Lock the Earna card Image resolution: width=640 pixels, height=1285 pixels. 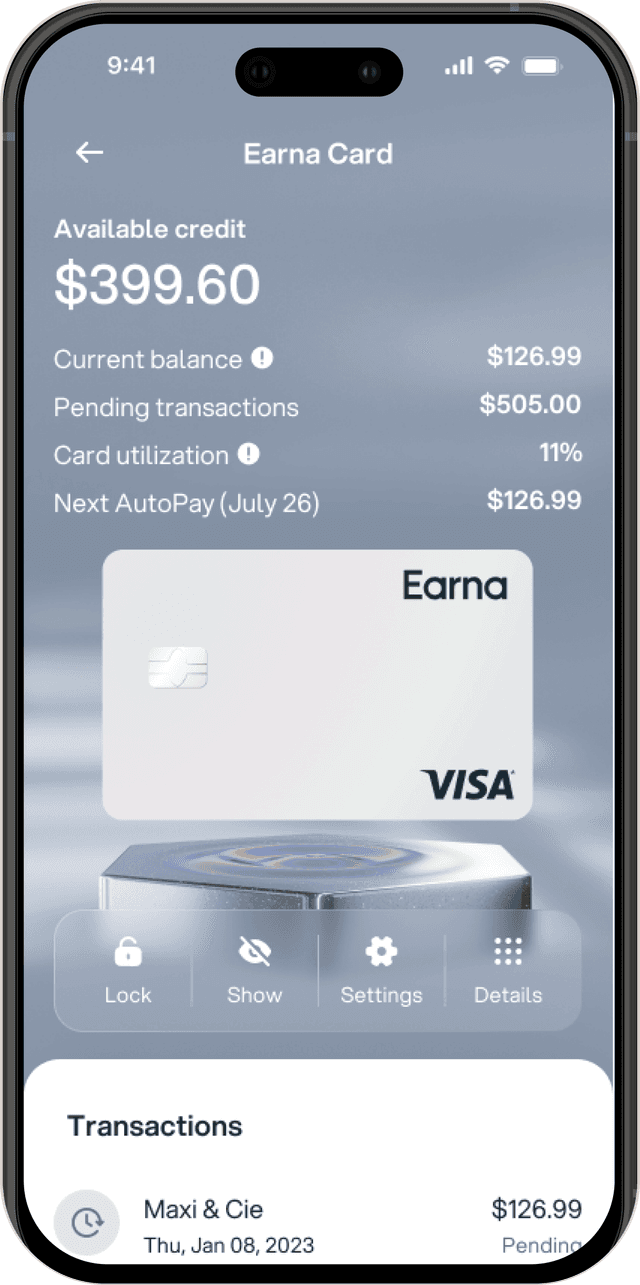pyautogui.click(x=128, y=969)
